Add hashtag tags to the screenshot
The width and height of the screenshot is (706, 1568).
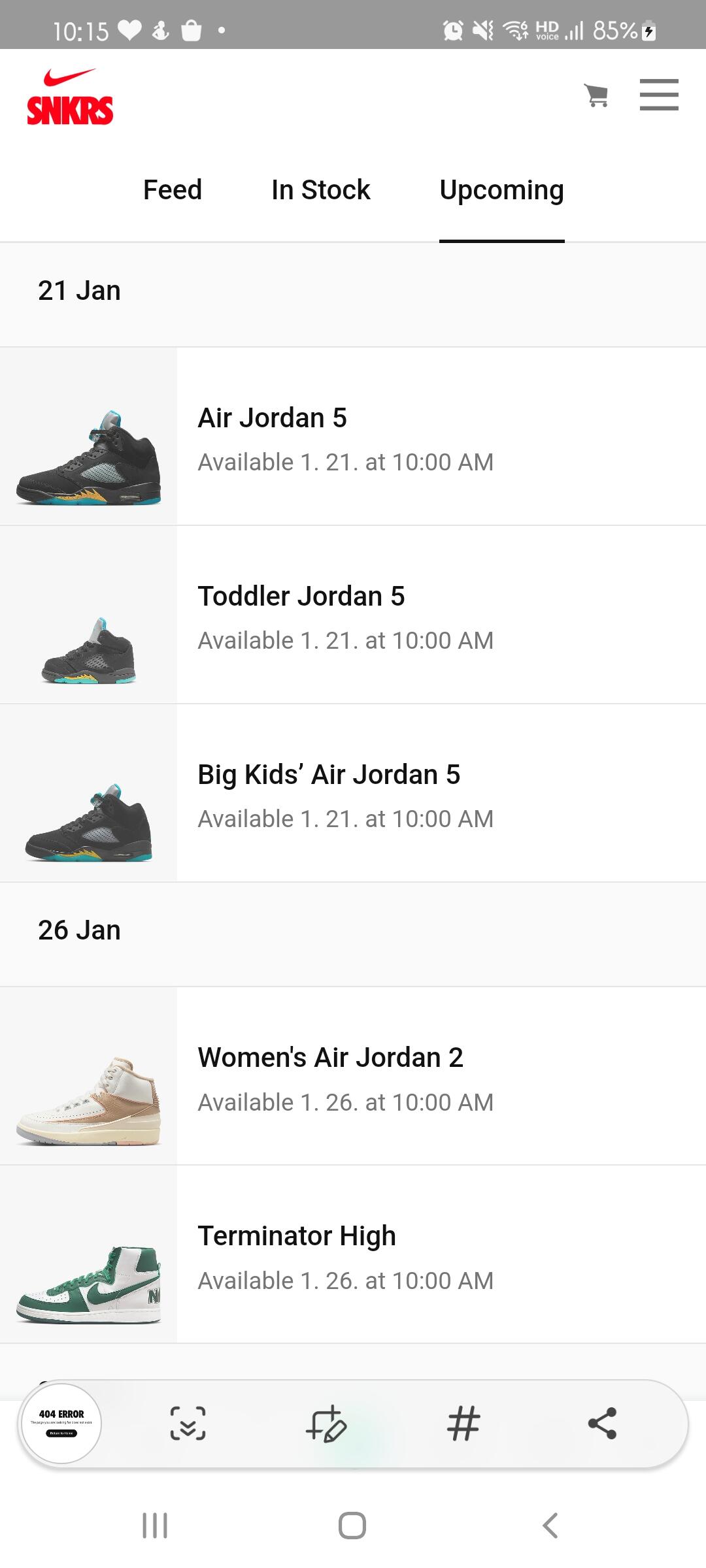pyautogui.click(x=464, y=1424)
